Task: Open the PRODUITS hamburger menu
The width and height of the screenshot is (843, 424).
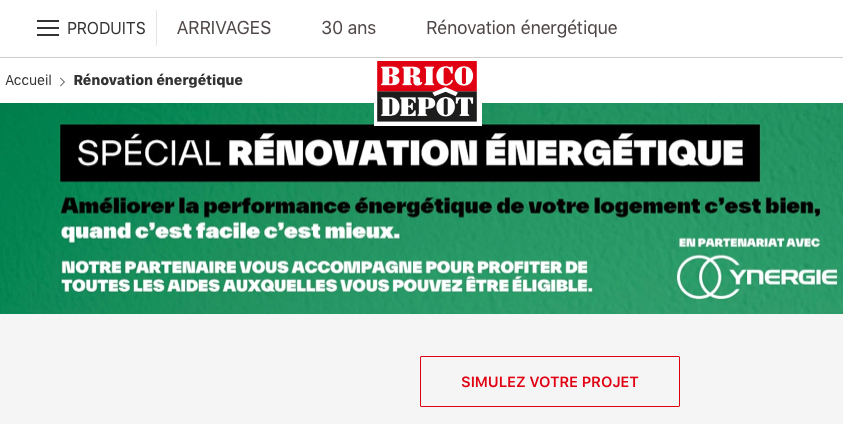Action: coord(89,28)
